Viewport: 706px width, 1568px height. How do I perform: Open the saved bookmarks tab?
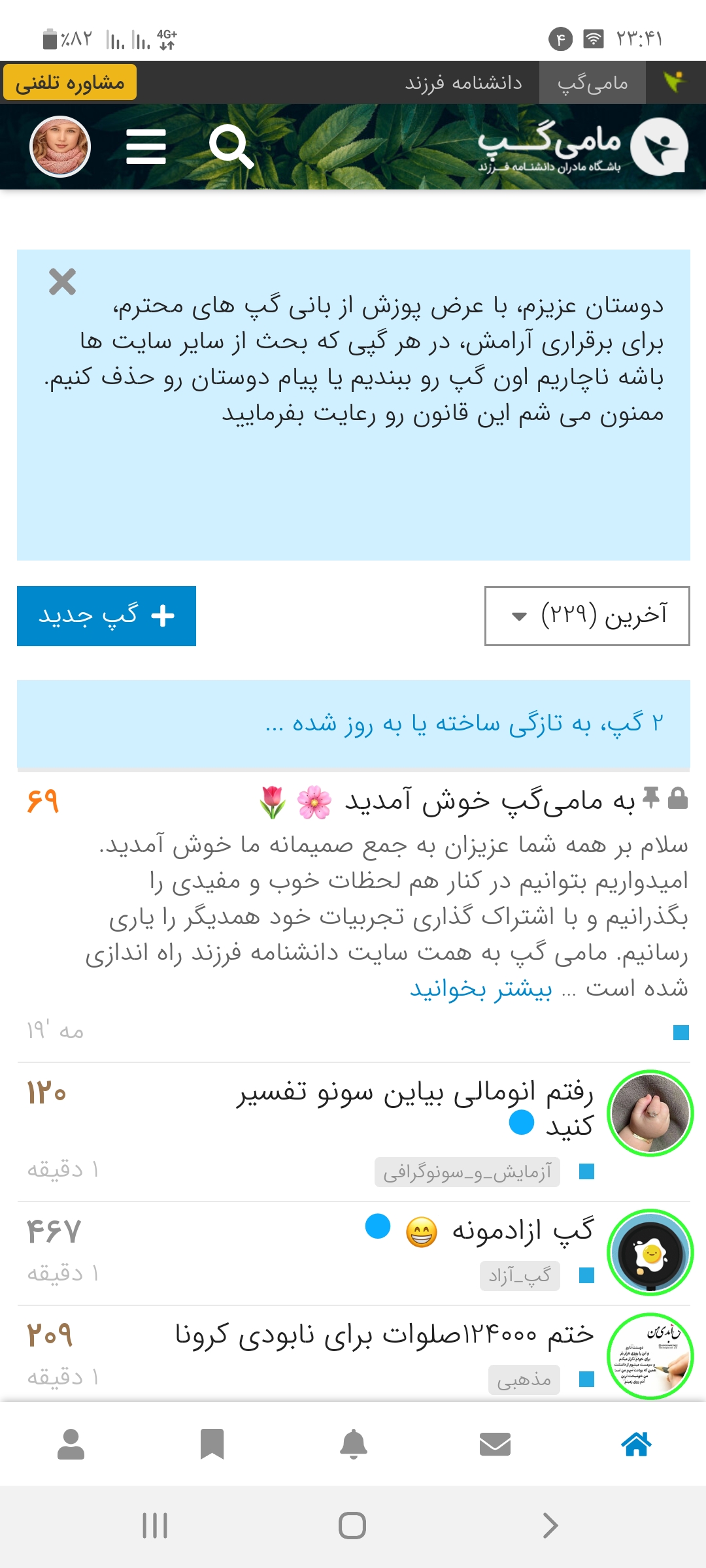pos(212,1444)
